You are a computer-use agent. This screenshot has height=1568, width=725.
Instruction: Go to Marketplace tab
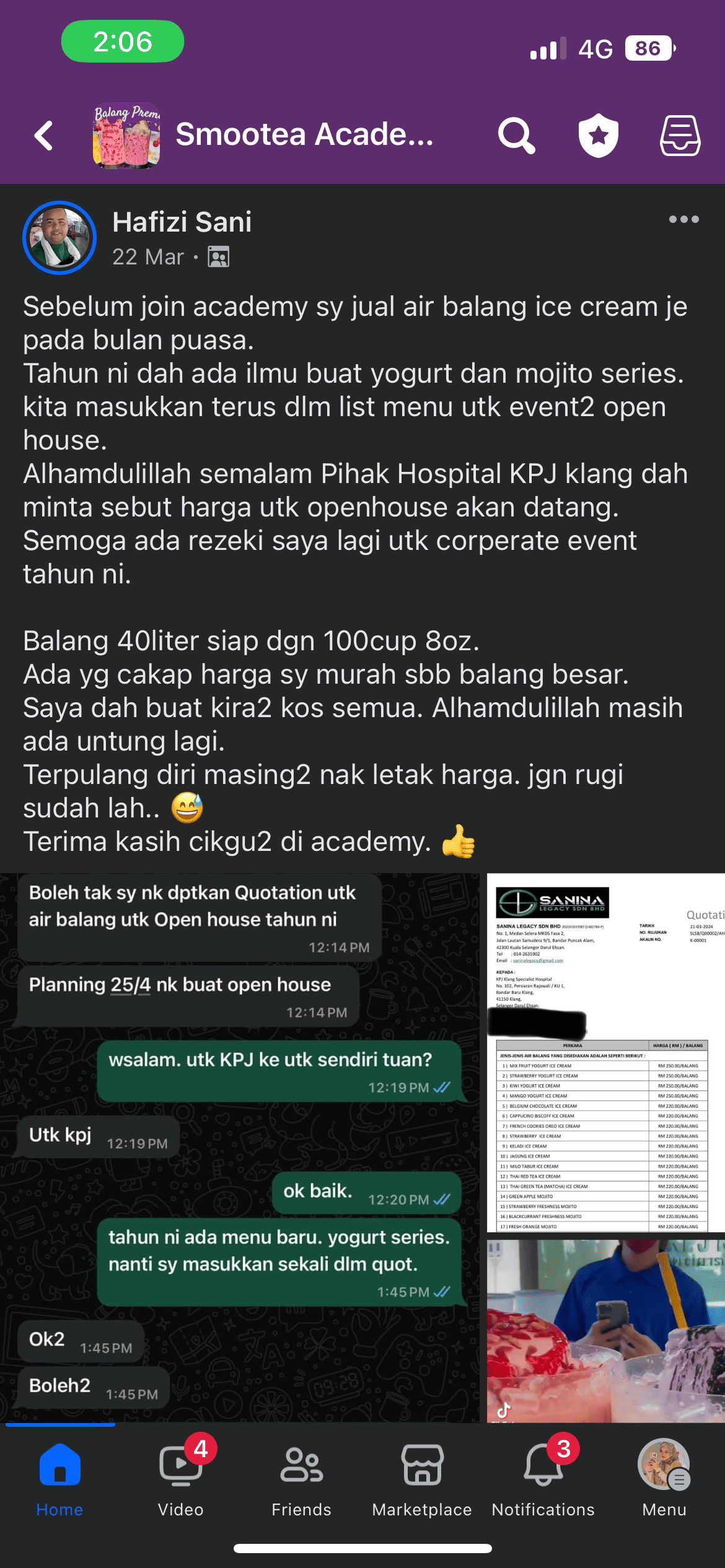pos(422,1479)
